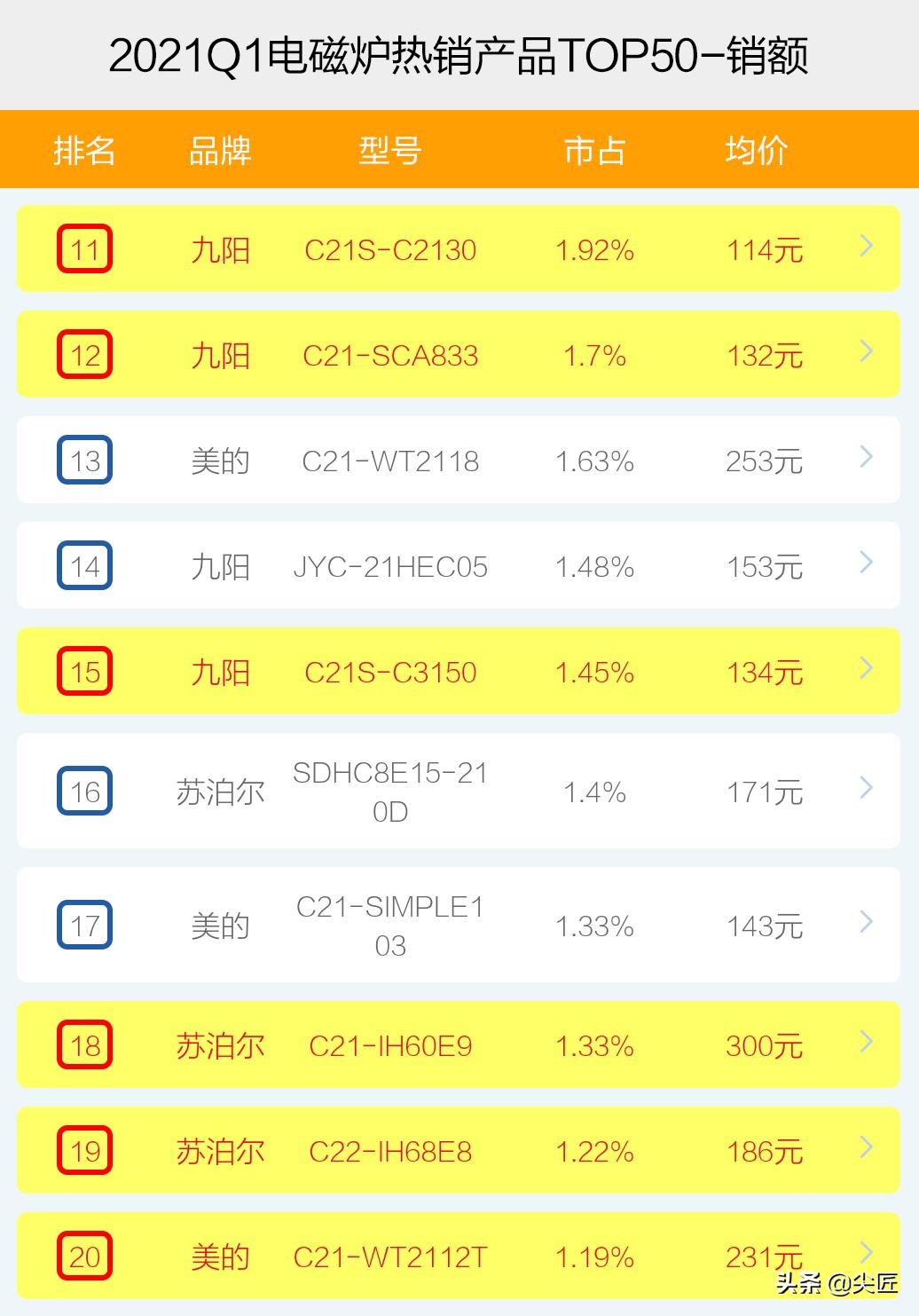Select the rank 15 red badge icon
The width and height of the screenshot is (919, 1316).
click(84, 672)
